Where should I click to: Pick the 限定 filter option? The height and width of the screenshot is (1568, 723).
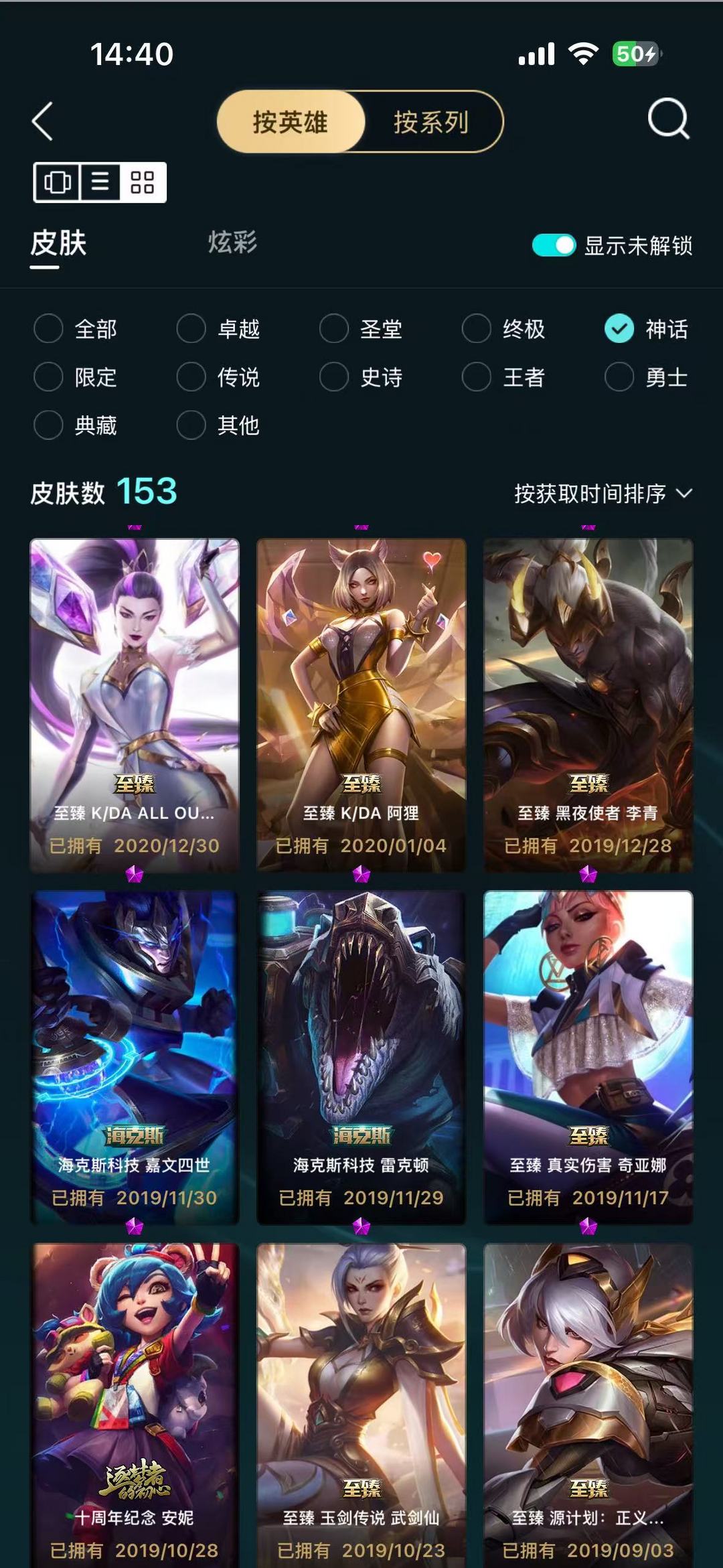point(76,377)
